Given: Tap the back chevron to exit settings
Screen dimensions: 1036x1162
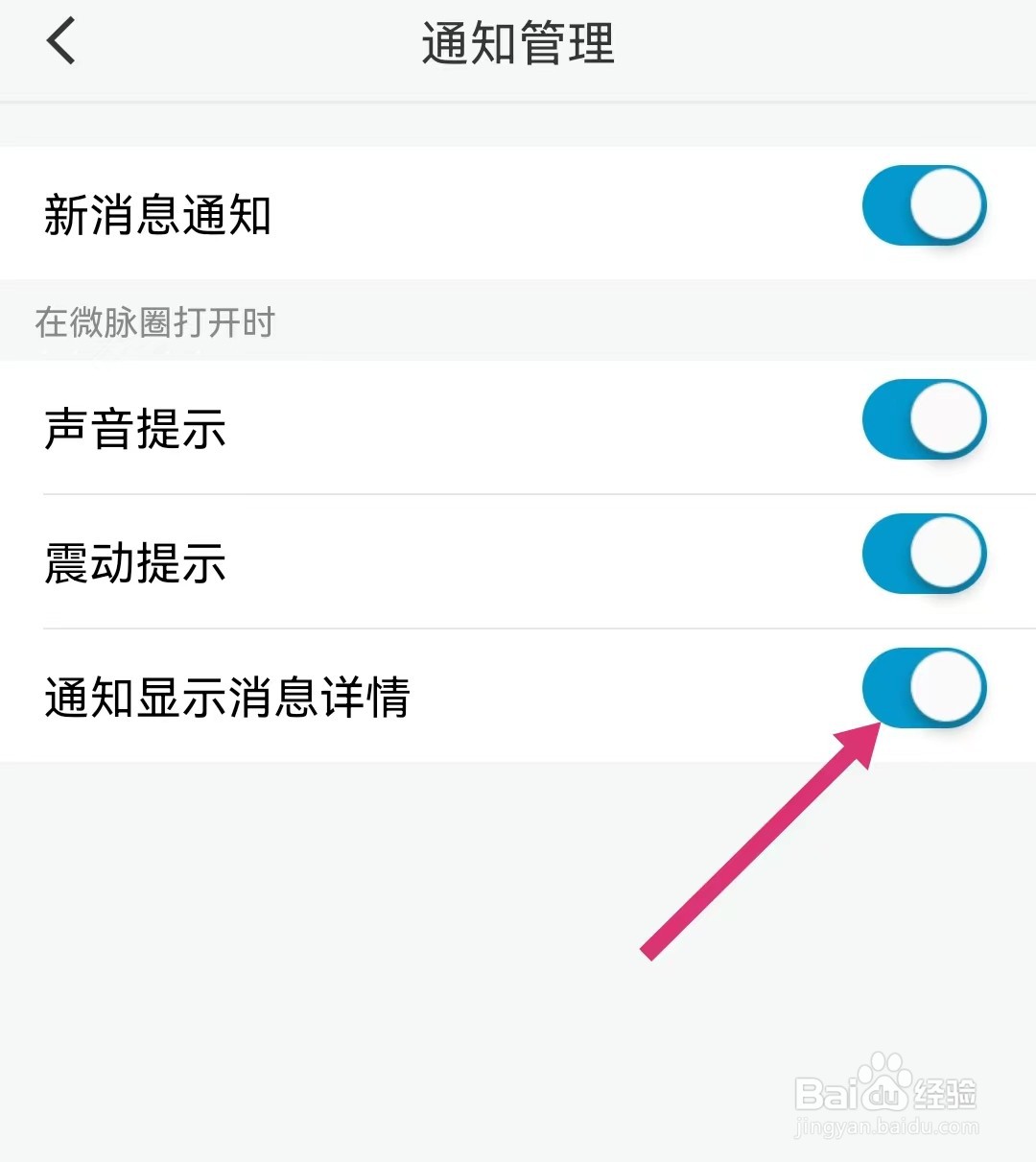Looking at the screenshot, I should pyautogui.click(x=60, y=42).
